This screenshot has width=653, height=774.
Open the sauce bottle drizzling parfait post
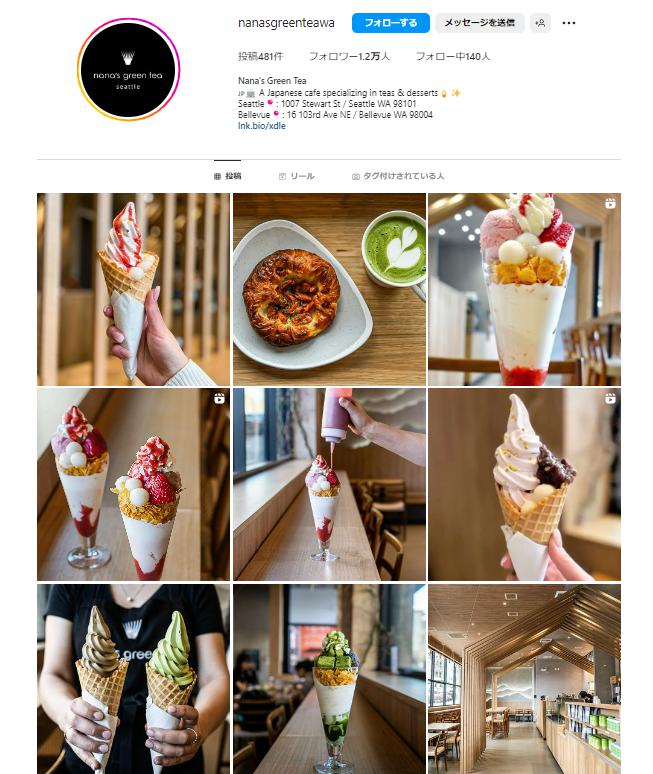[x=329, y=484]
